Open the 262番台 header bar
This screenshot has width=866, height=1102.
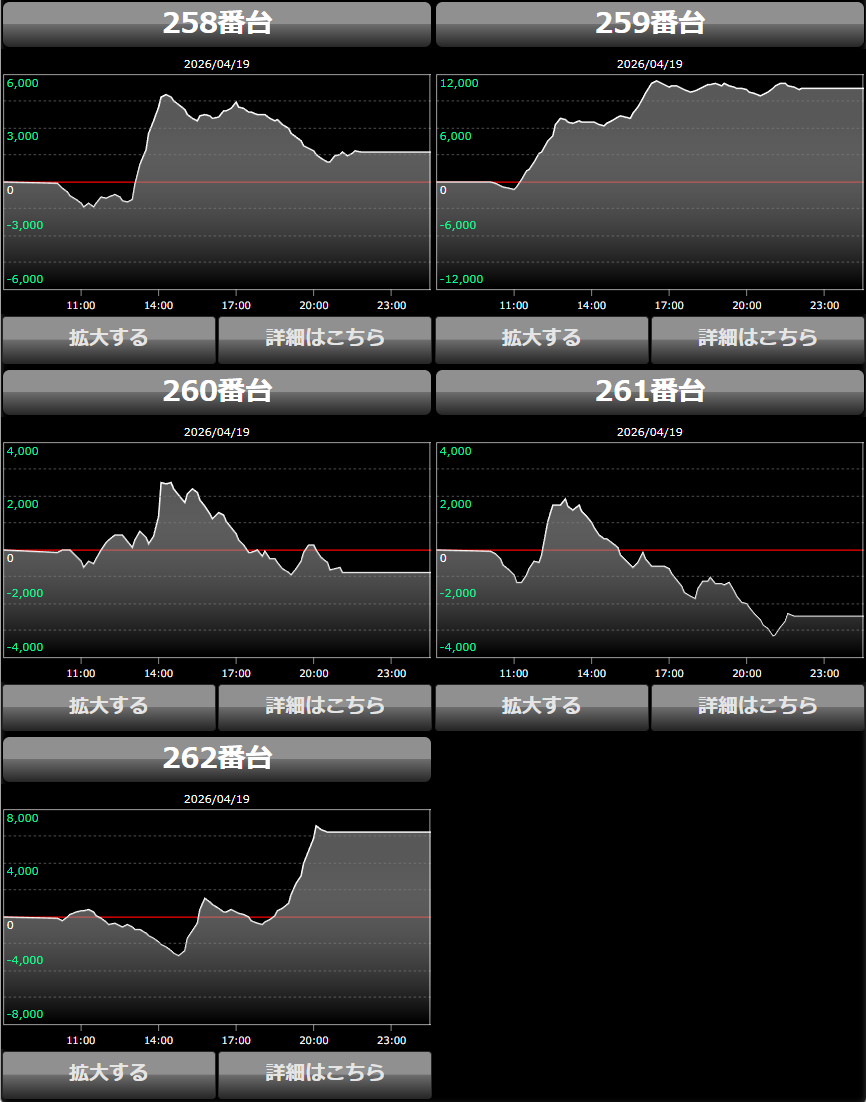(217, 759)
